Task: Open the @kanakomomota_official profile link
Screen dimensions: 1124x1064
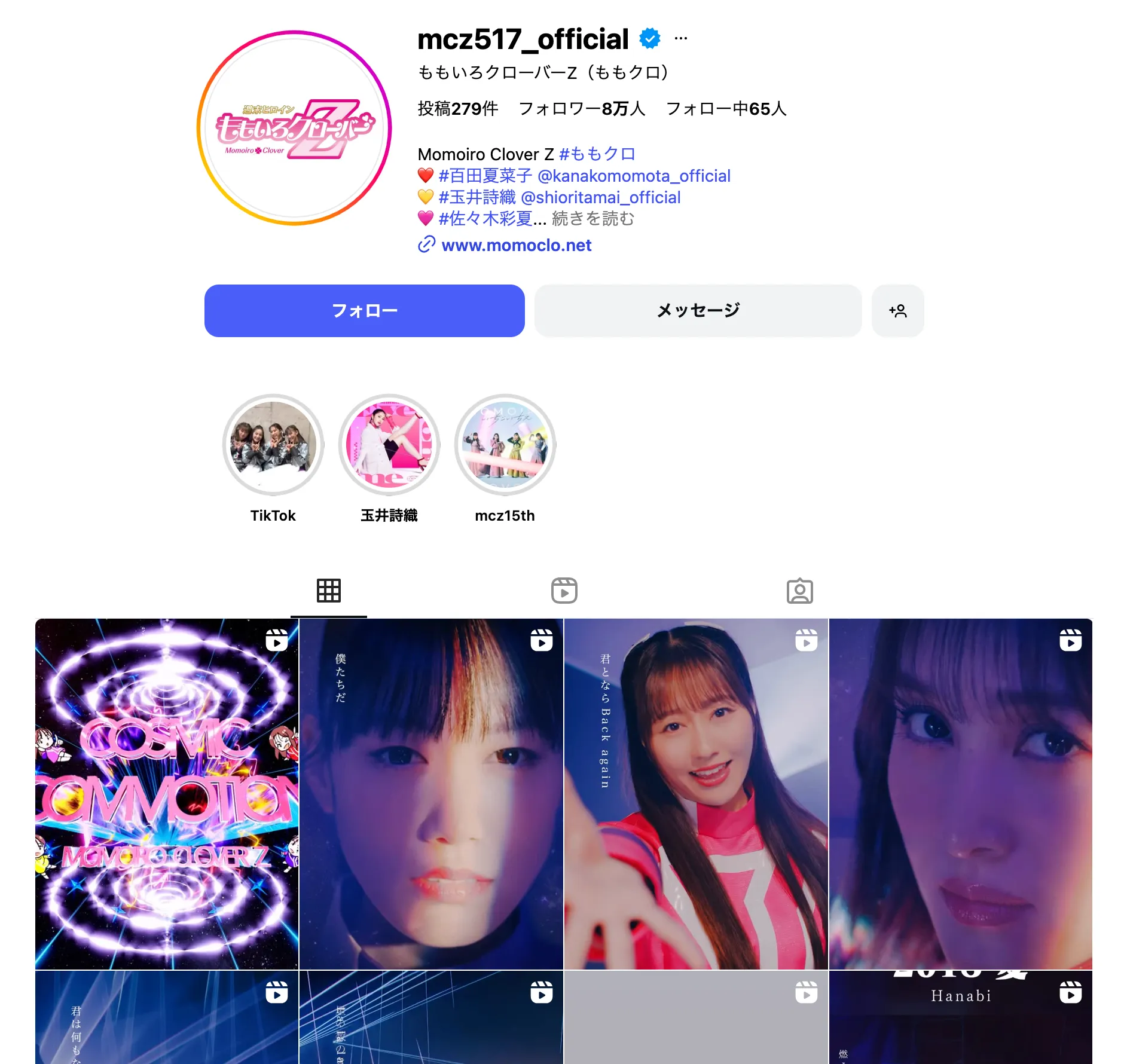Action: point(634,176)
